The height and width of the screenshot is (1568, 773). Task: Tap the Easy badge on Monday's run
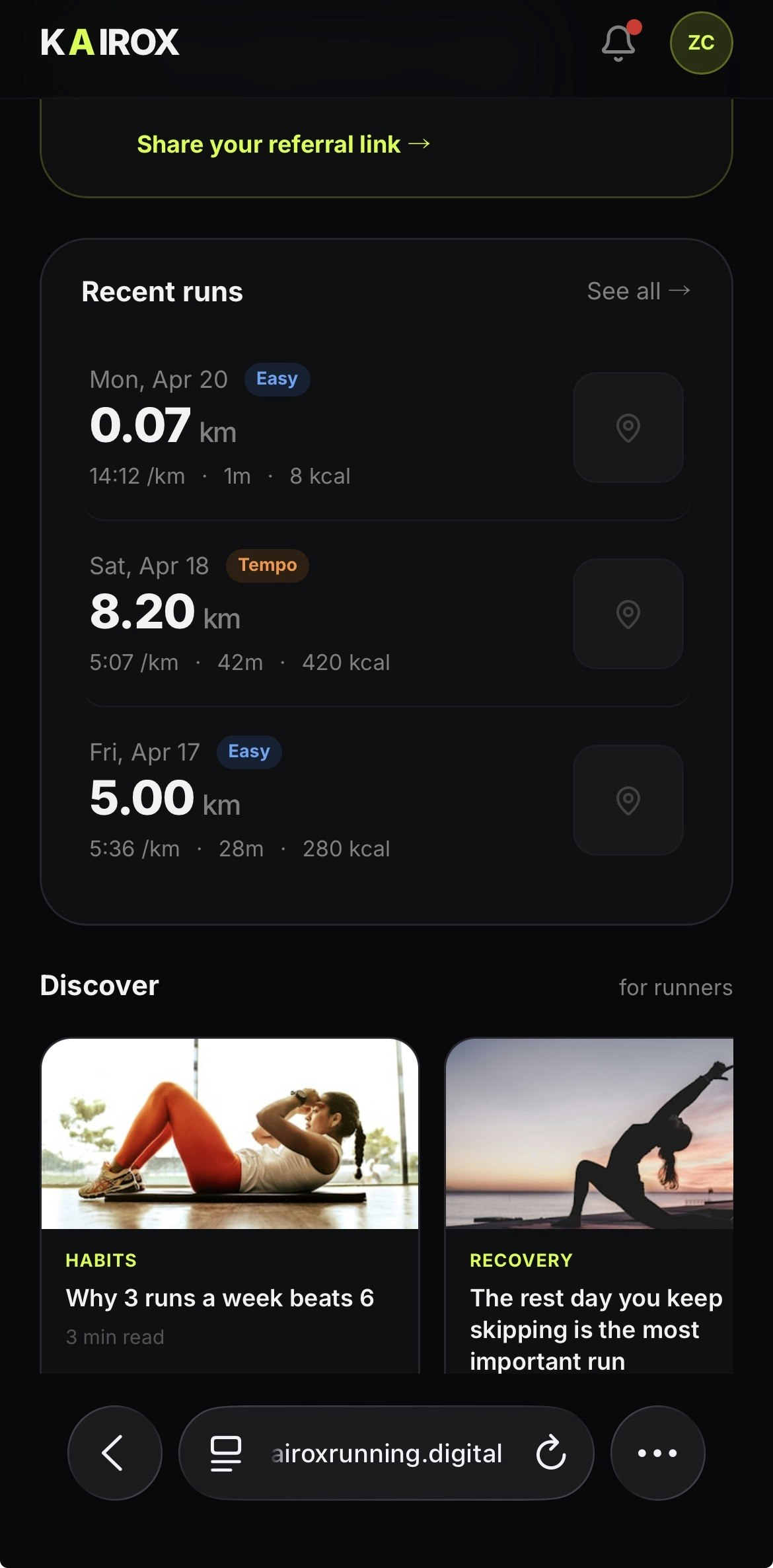276,378
